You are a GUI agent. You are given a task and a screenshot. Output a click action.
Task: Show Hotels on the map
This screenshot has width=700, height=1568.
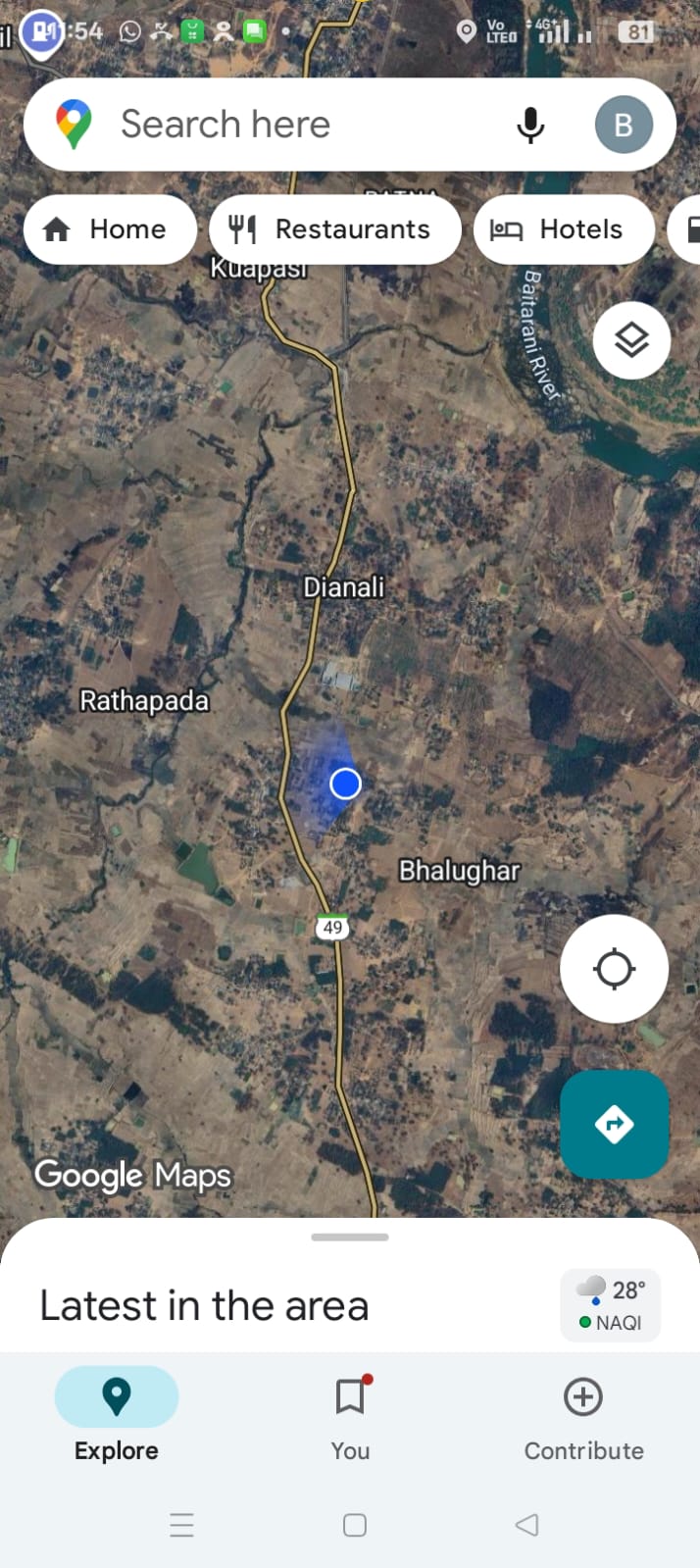564,229
